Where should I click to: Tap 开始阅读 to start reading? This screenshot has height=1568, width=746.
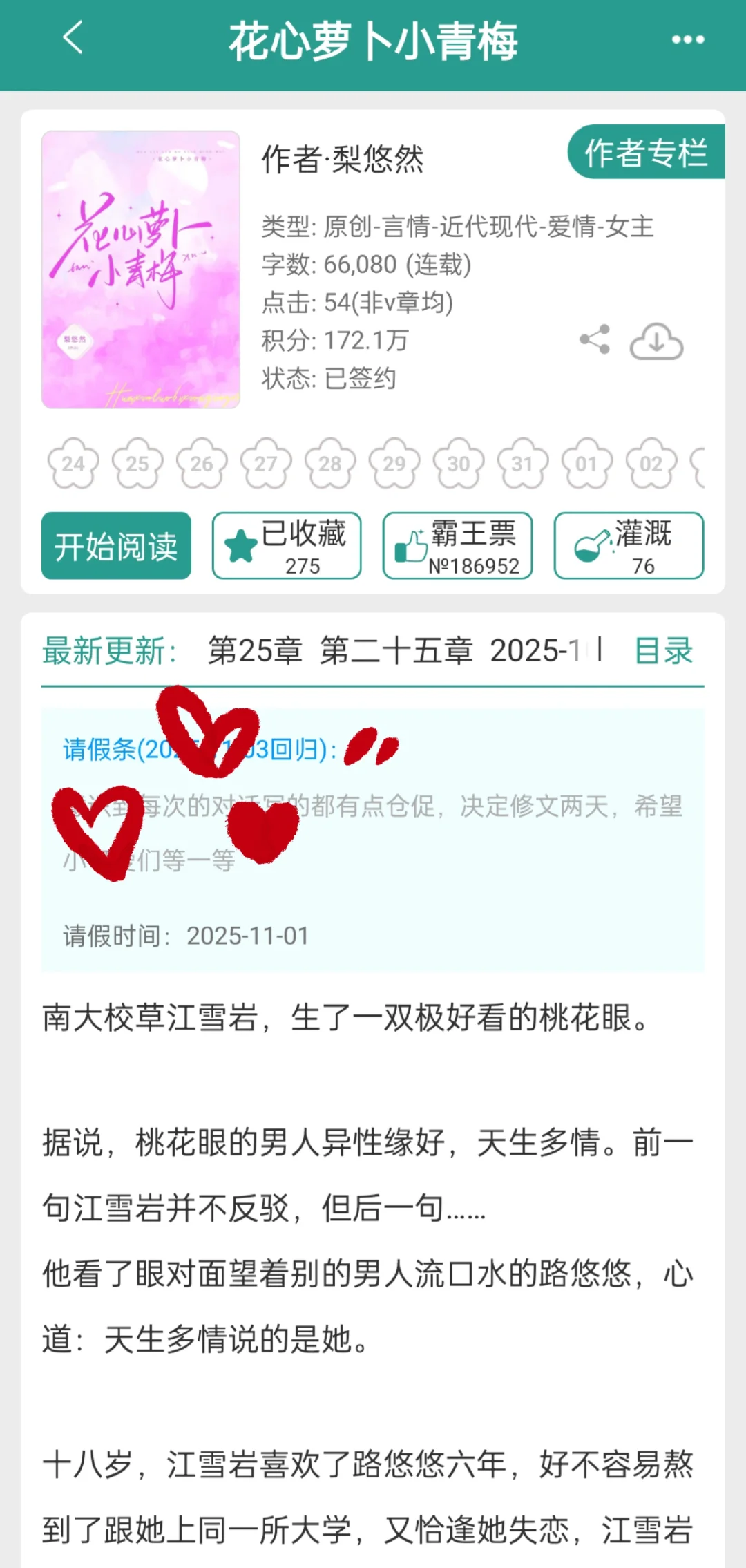[115, 546]
